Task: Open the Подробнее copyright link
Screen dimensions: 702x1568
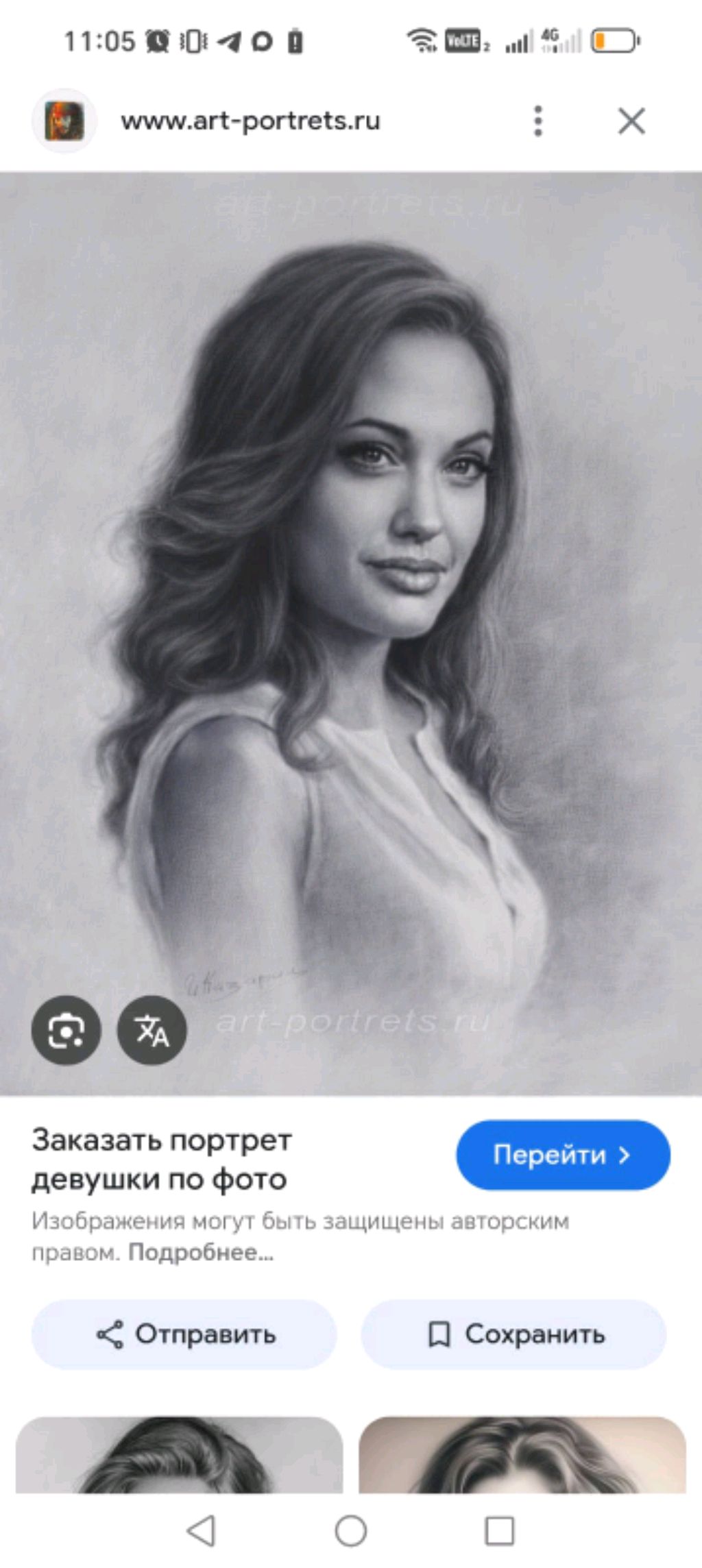Action: (x=200, y=1253)
